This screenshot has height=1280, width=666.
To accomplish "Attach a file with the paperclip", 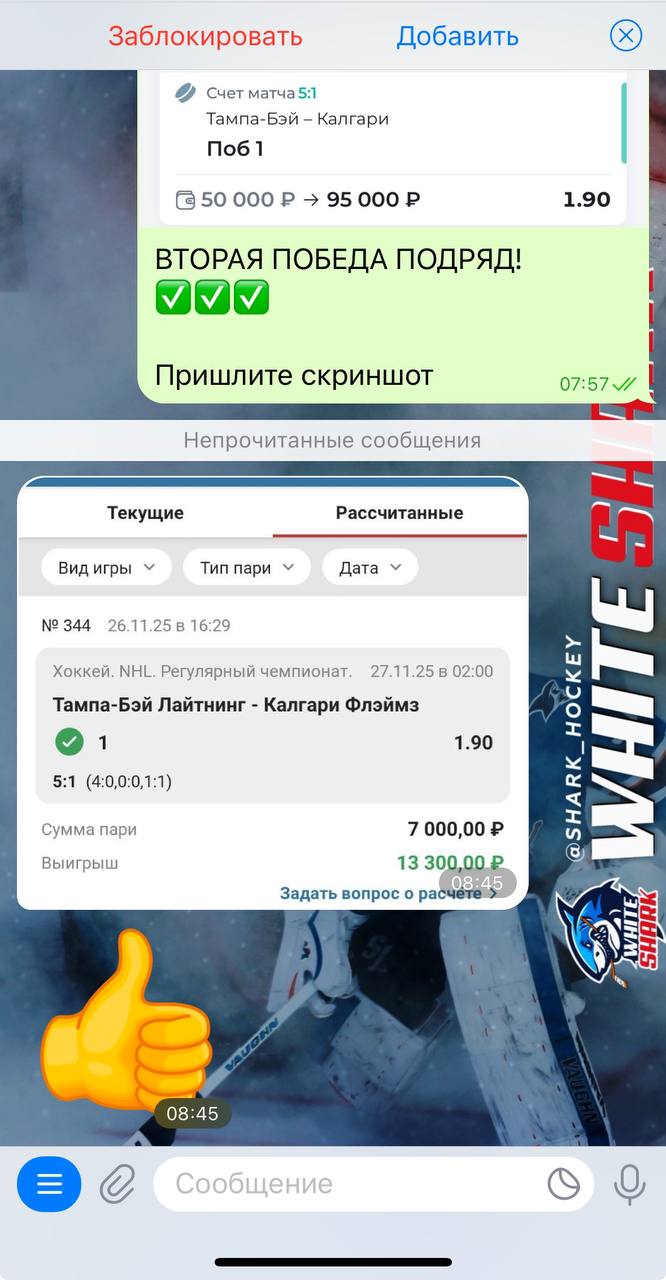I will [117, 1184].
